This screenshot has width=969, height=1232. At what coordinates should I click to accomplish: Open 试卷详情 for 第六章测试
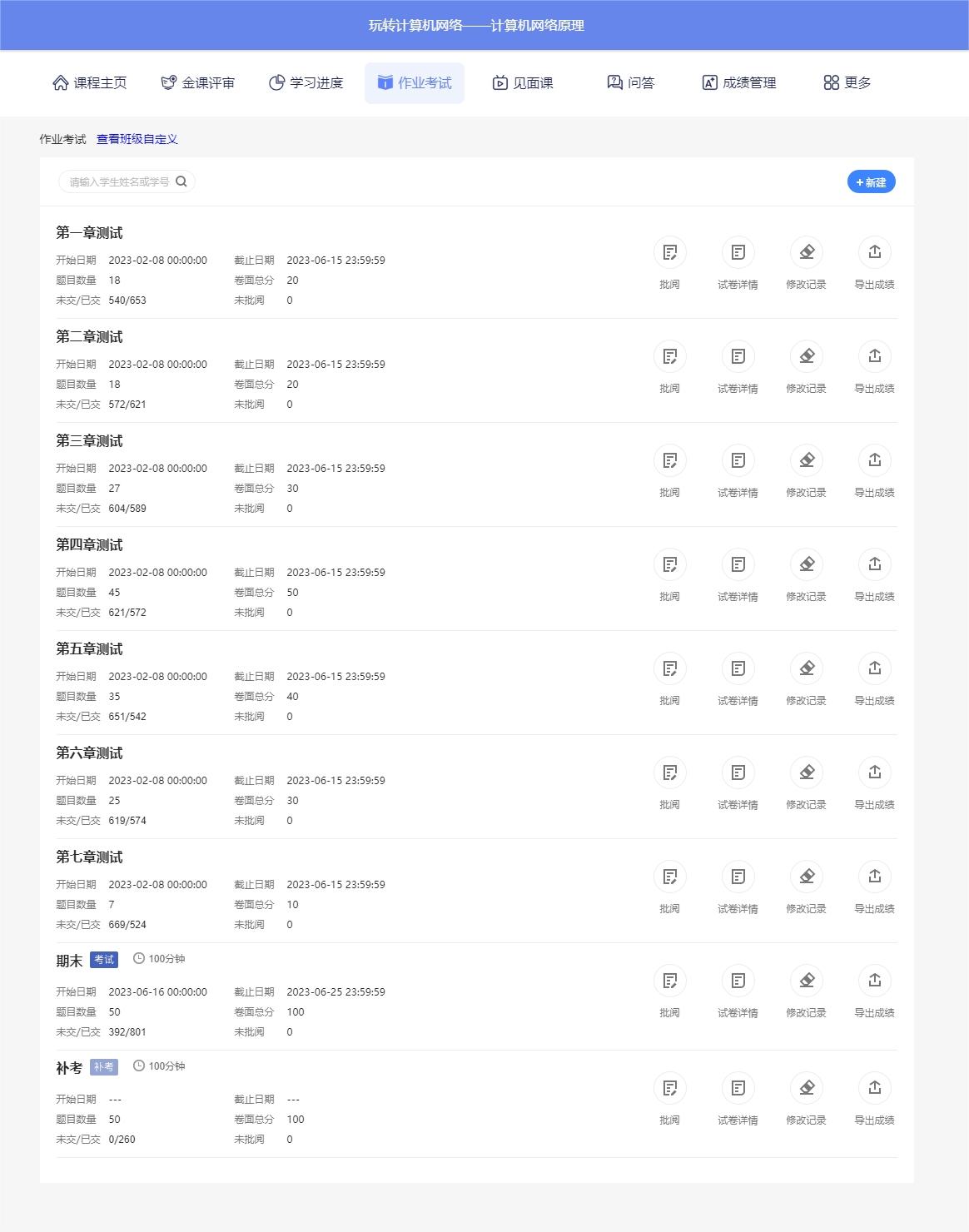click(x=738, y=772)
